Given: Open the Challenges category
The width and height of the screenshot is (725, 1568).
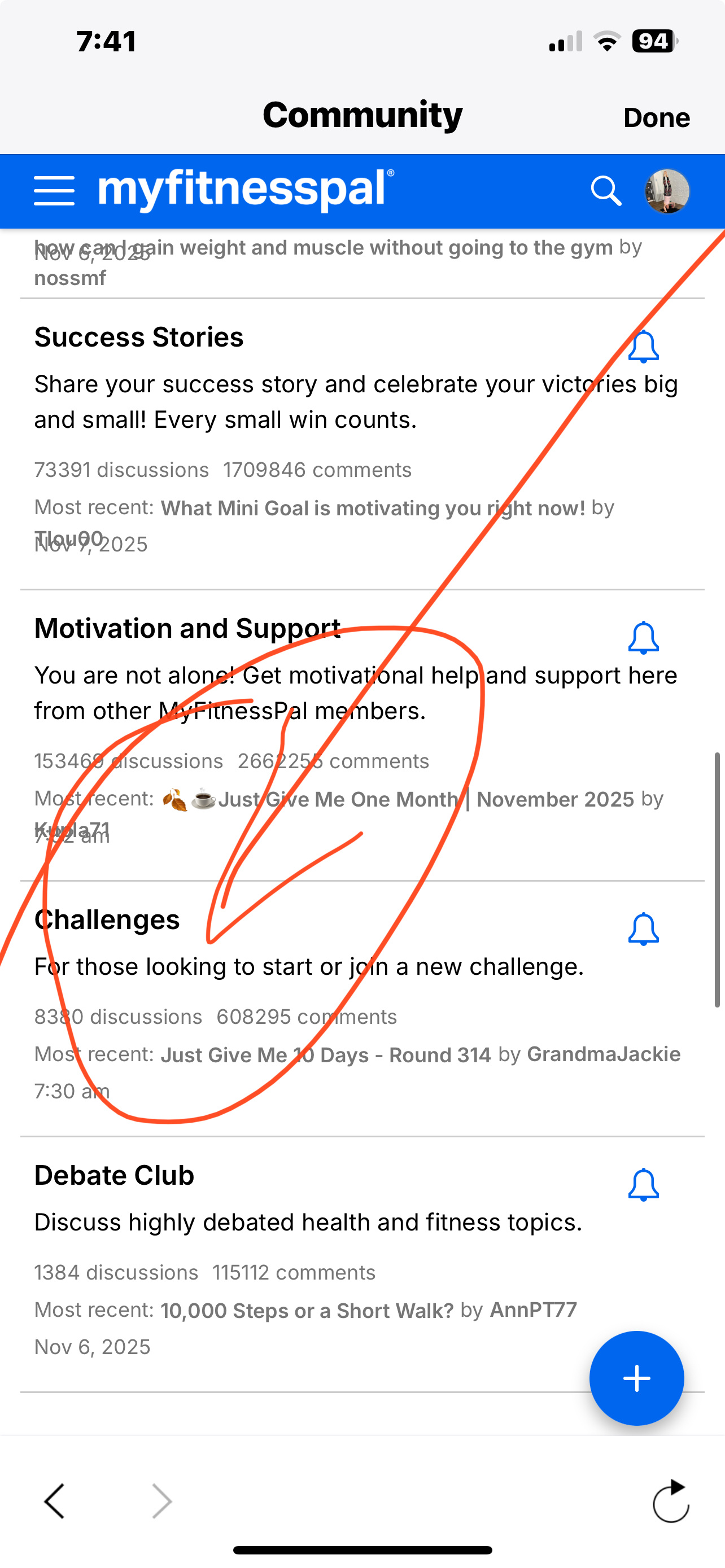Looking at the screenshot, I should pos(107,919).
